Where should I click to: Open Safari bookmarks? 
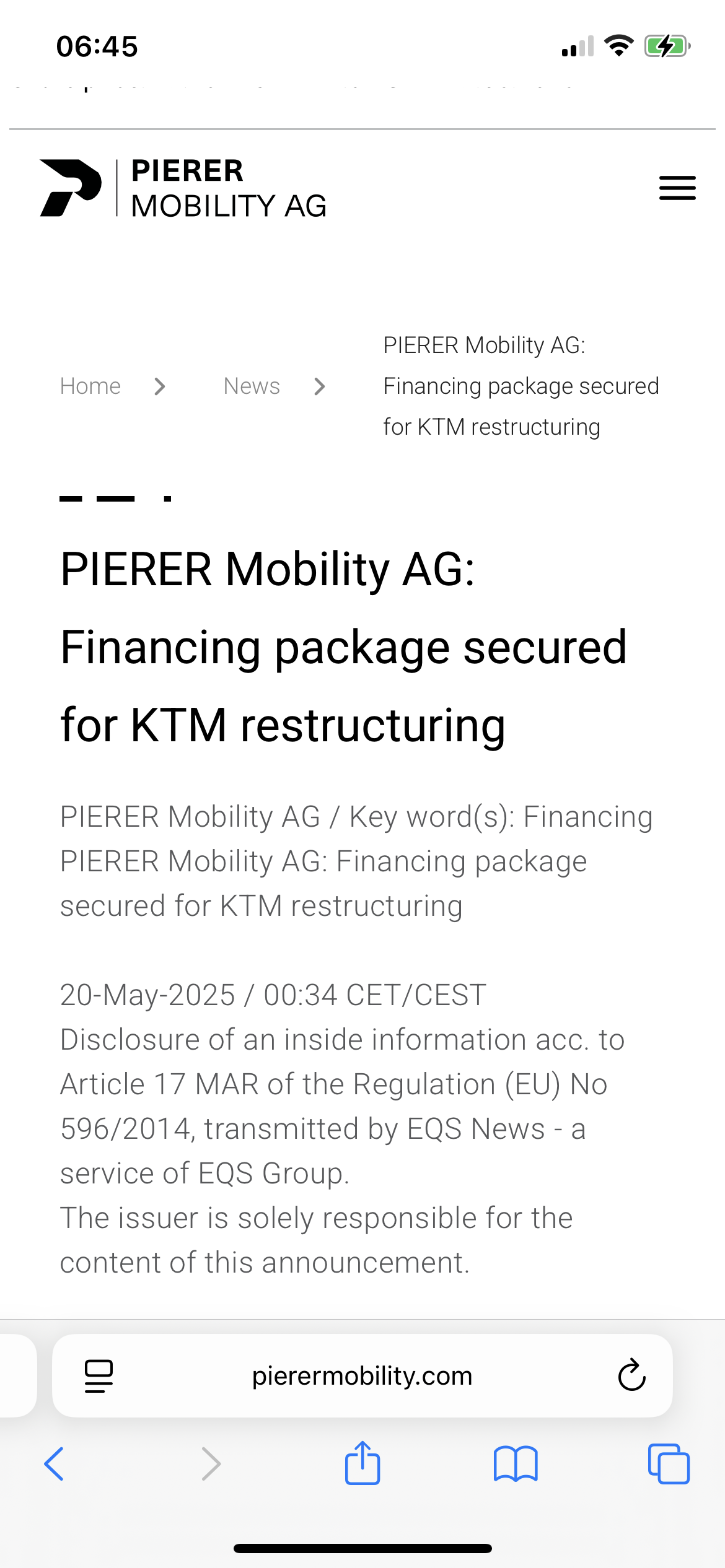(x=516, y=1464)
